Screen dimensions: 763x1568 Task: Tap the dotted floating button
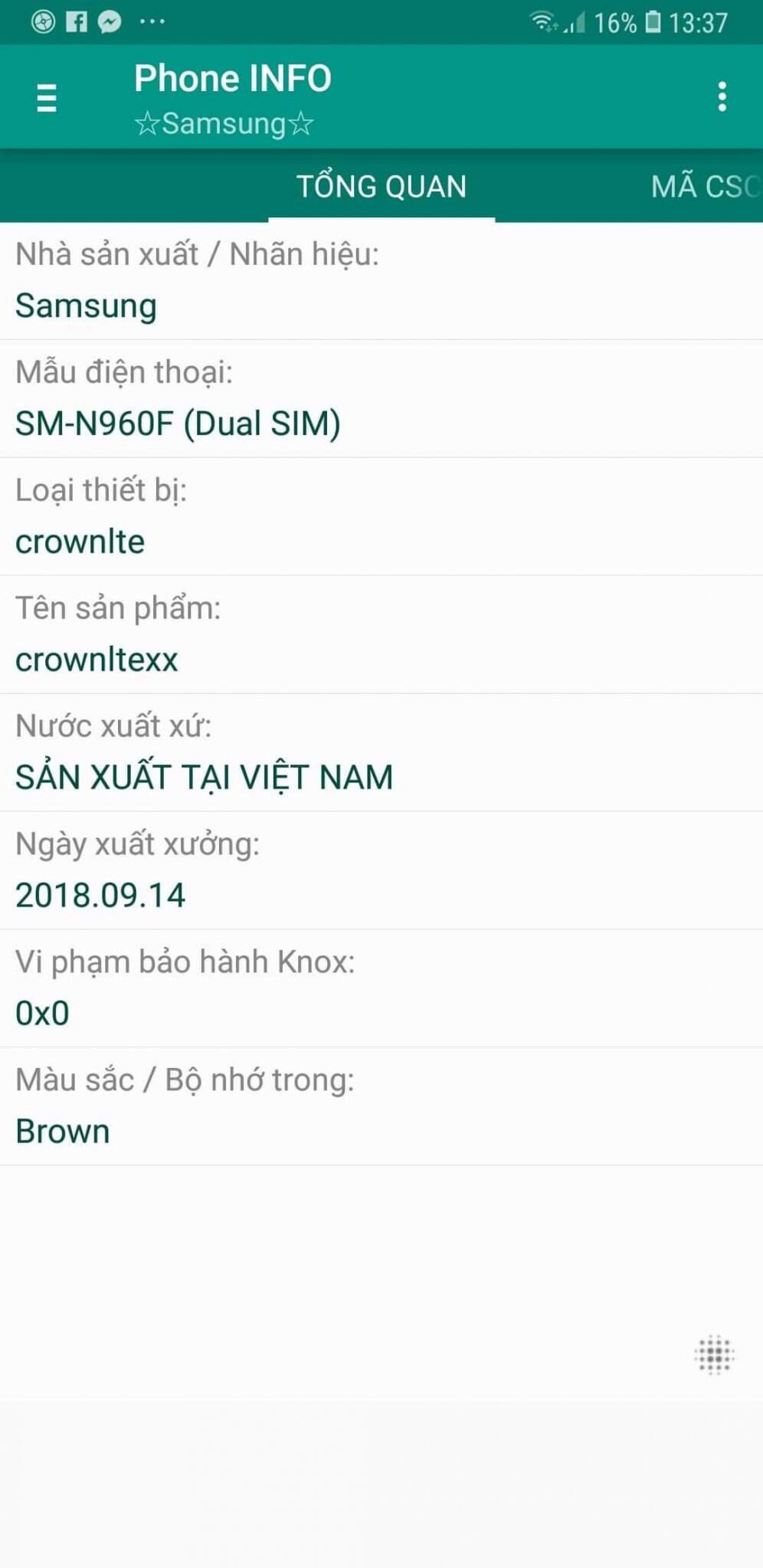tap(714, 1355)
